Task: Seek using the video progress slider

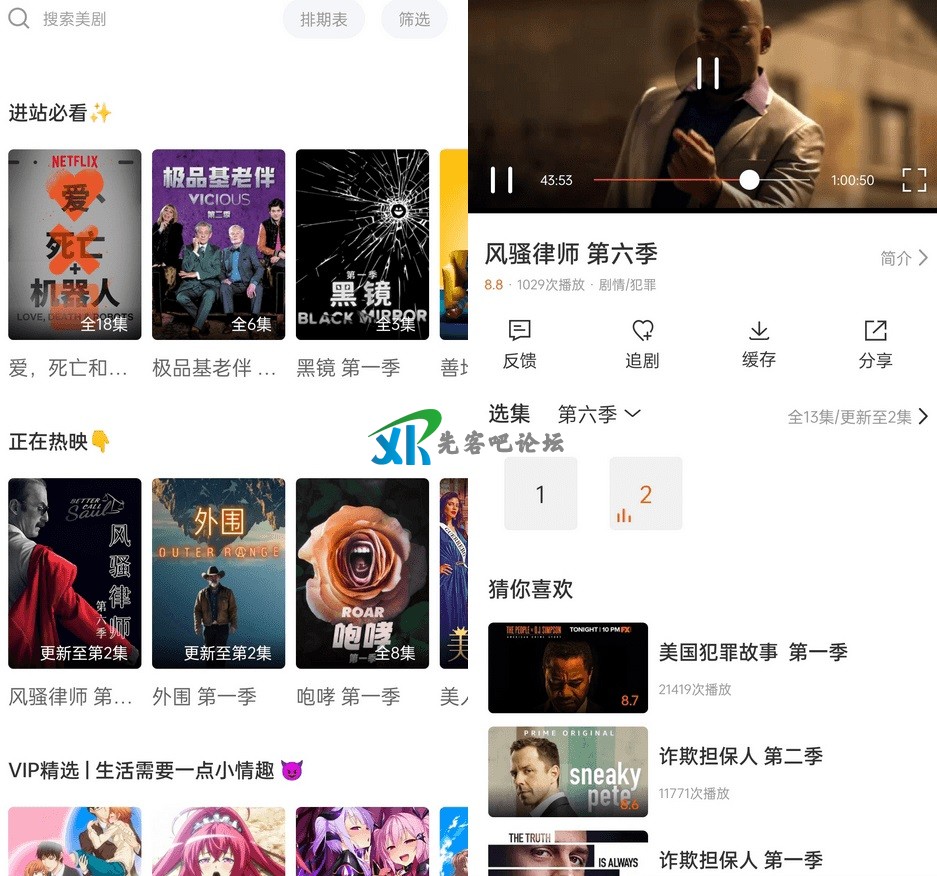Action: point(749,180)
